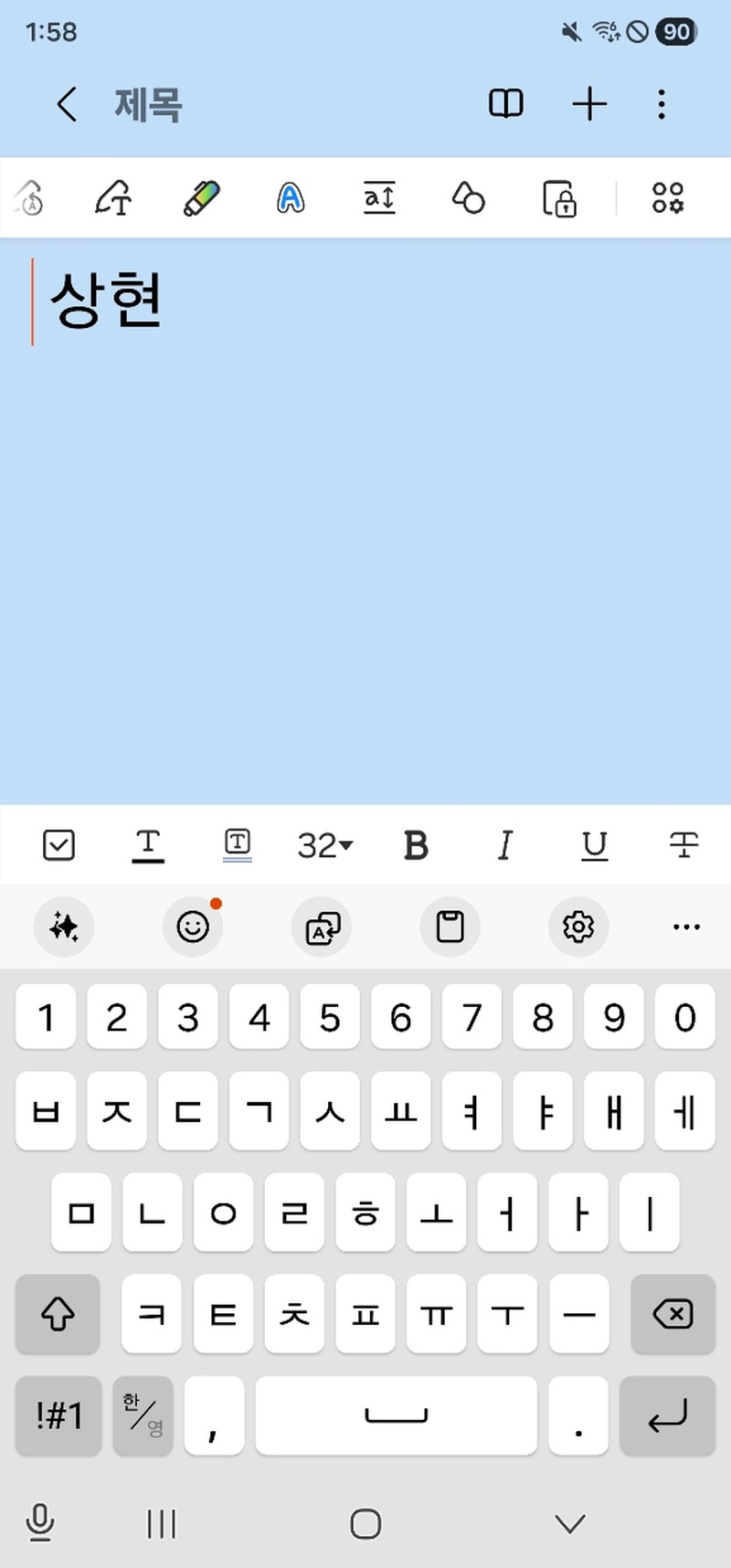Tap the 제목 title field
The width and height of the screenshot is (731, 1568).
[x=148, y=105]
